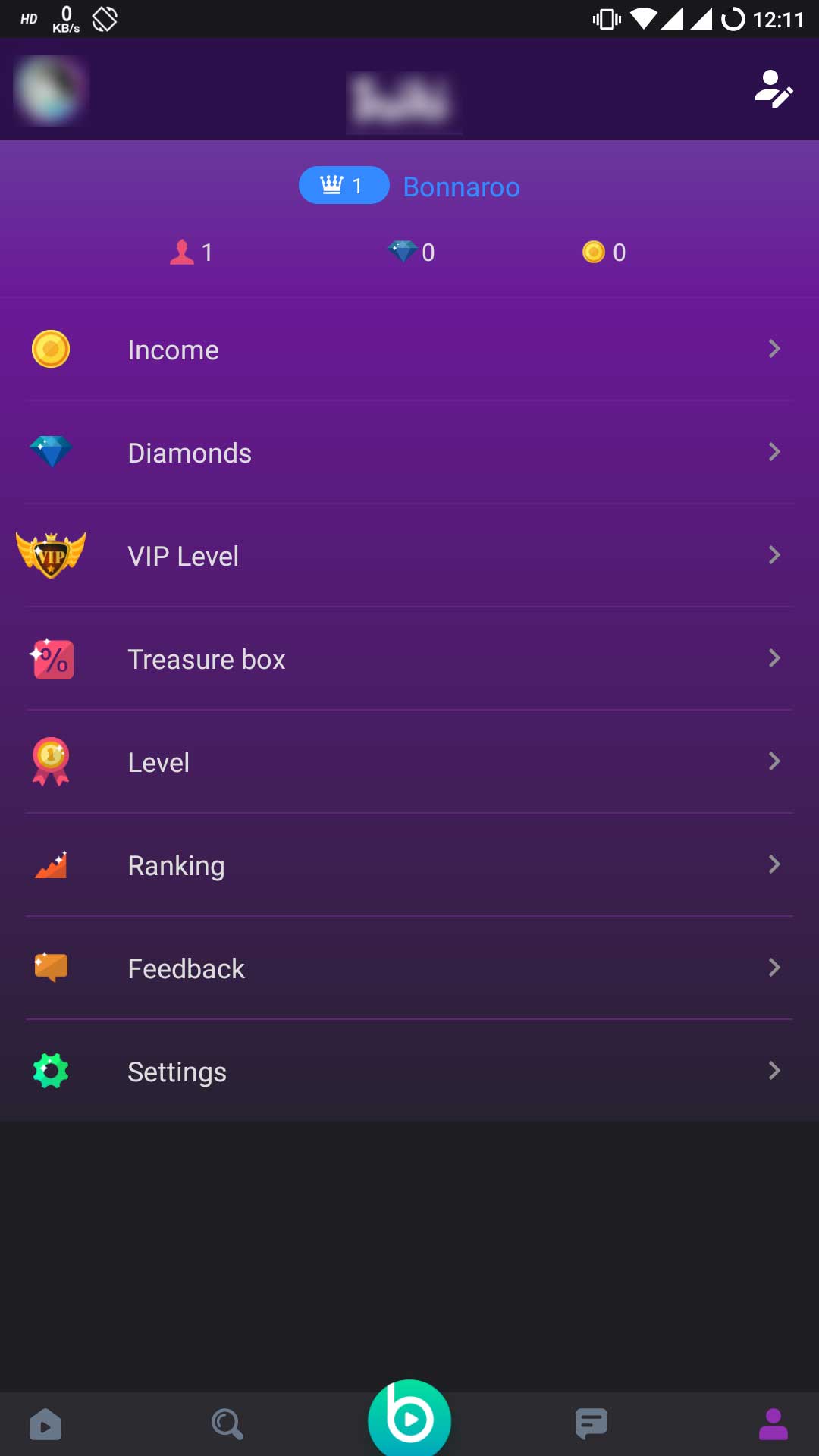Screen dimensions: 819x1456
Task: Tap the crown level 1 badge
Action: point(344,186)
